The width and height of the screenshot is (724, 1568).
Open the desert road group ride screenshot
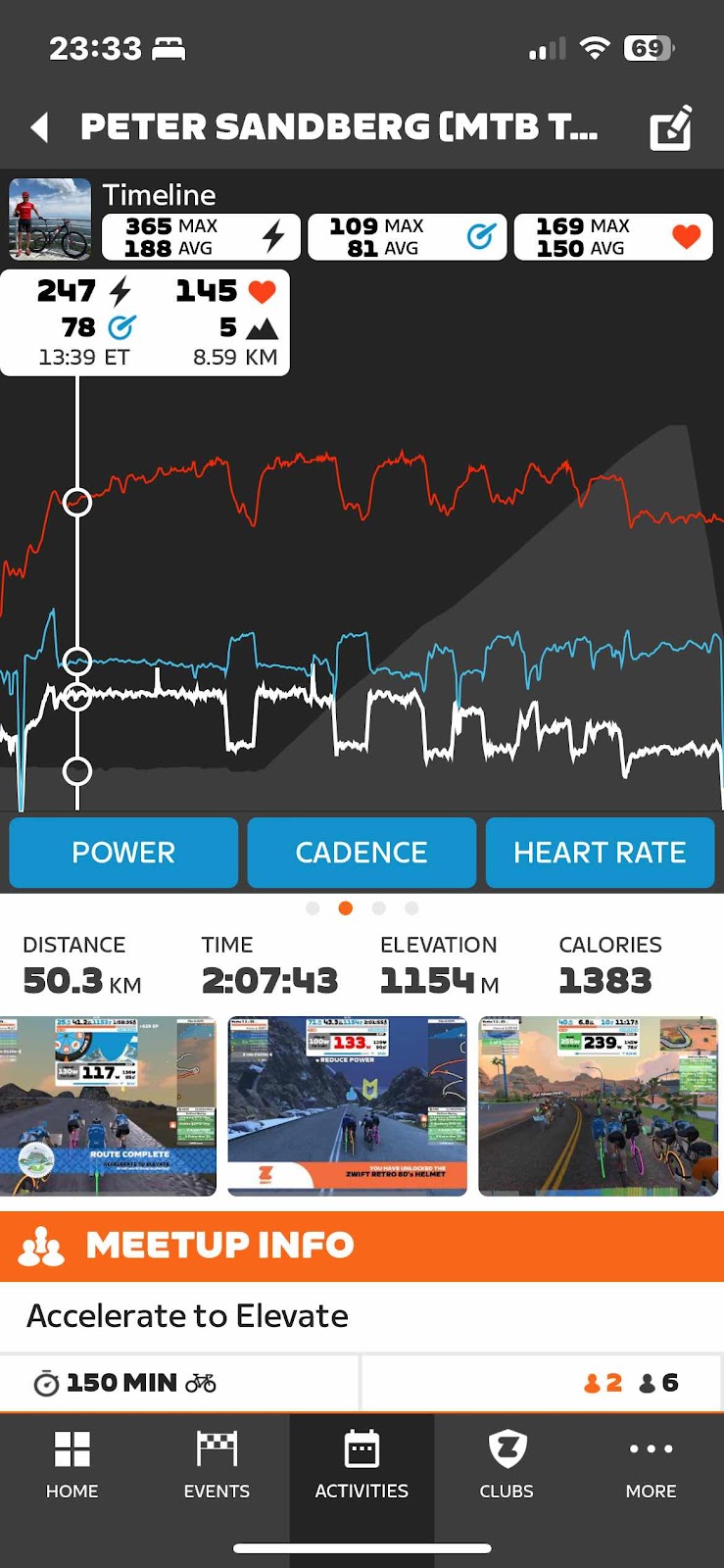pos(599,1106)
